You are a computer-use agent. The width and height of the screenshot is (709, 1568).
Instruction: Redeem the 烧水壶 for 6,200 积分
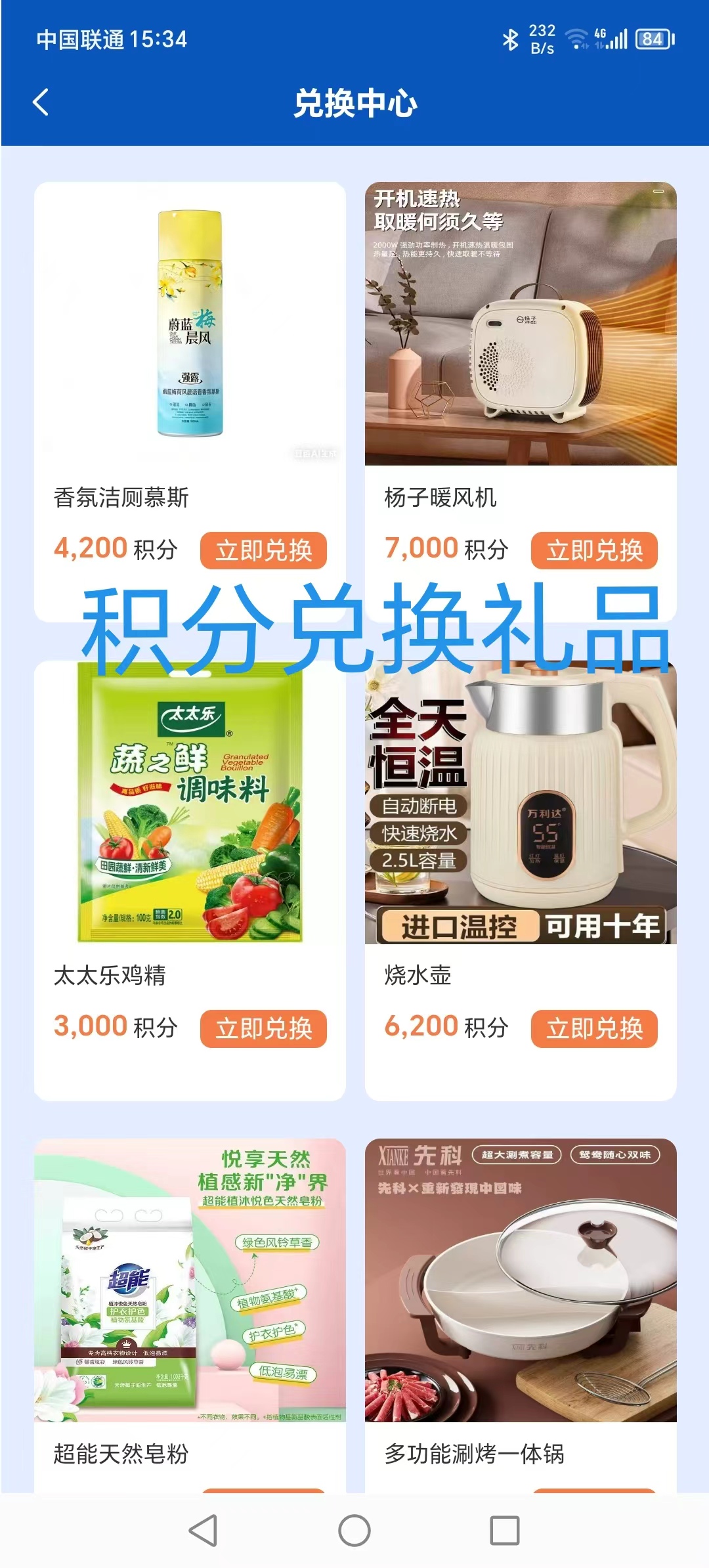tap(594, 1028)
